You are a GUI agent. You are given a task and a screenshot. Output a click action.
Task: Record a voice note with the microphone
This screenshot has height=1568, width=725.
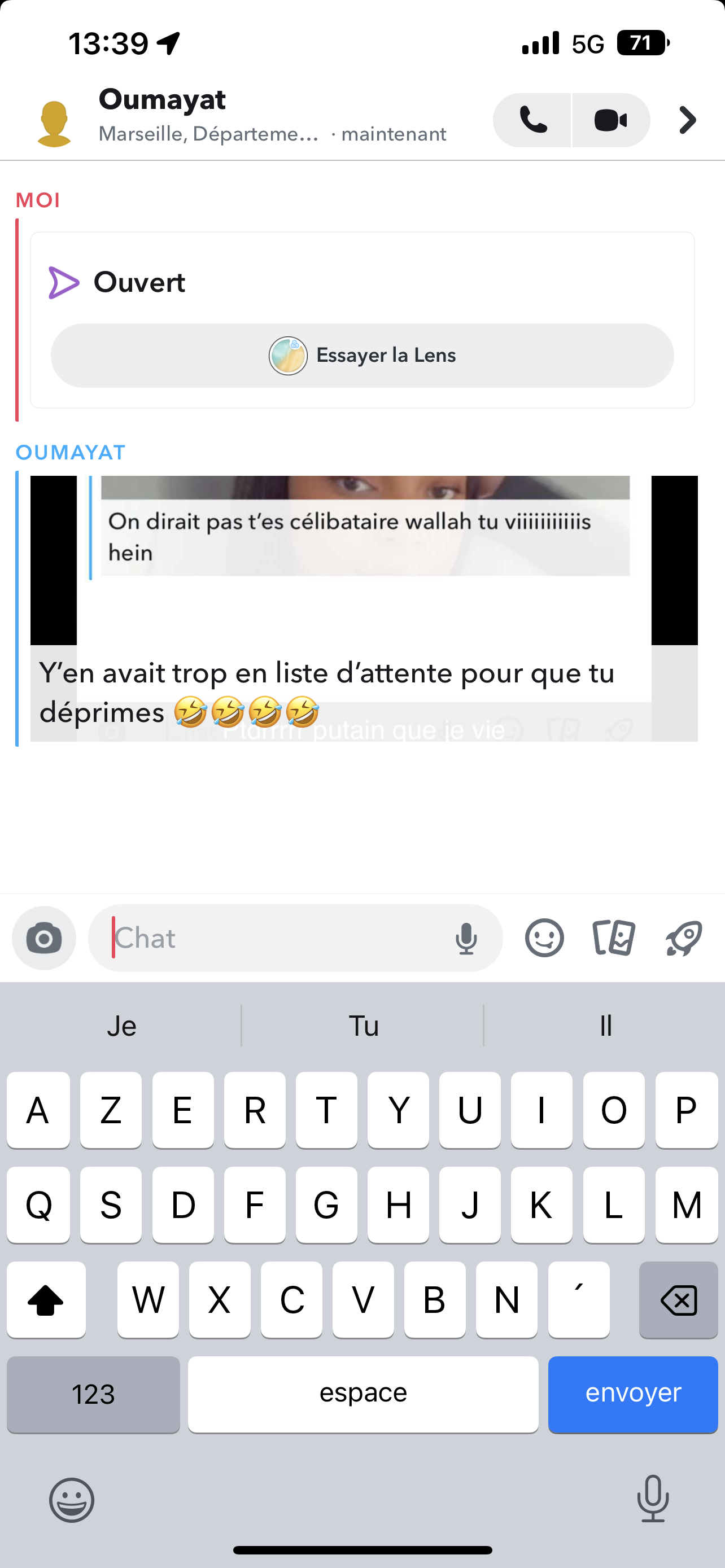(x=466, y=938)
